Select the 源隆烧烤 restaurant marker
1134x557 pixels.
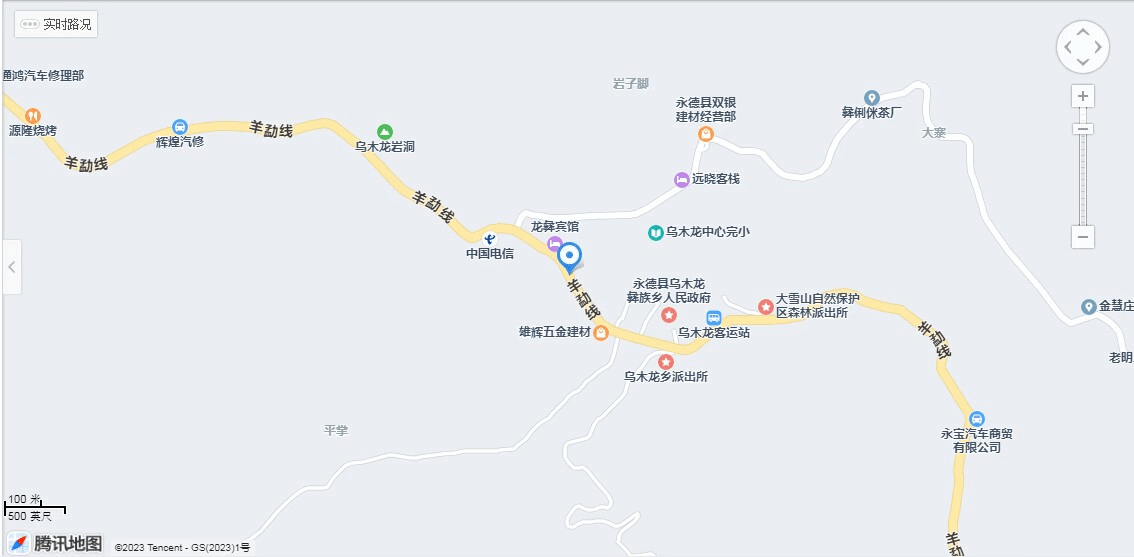pos(32,115)
